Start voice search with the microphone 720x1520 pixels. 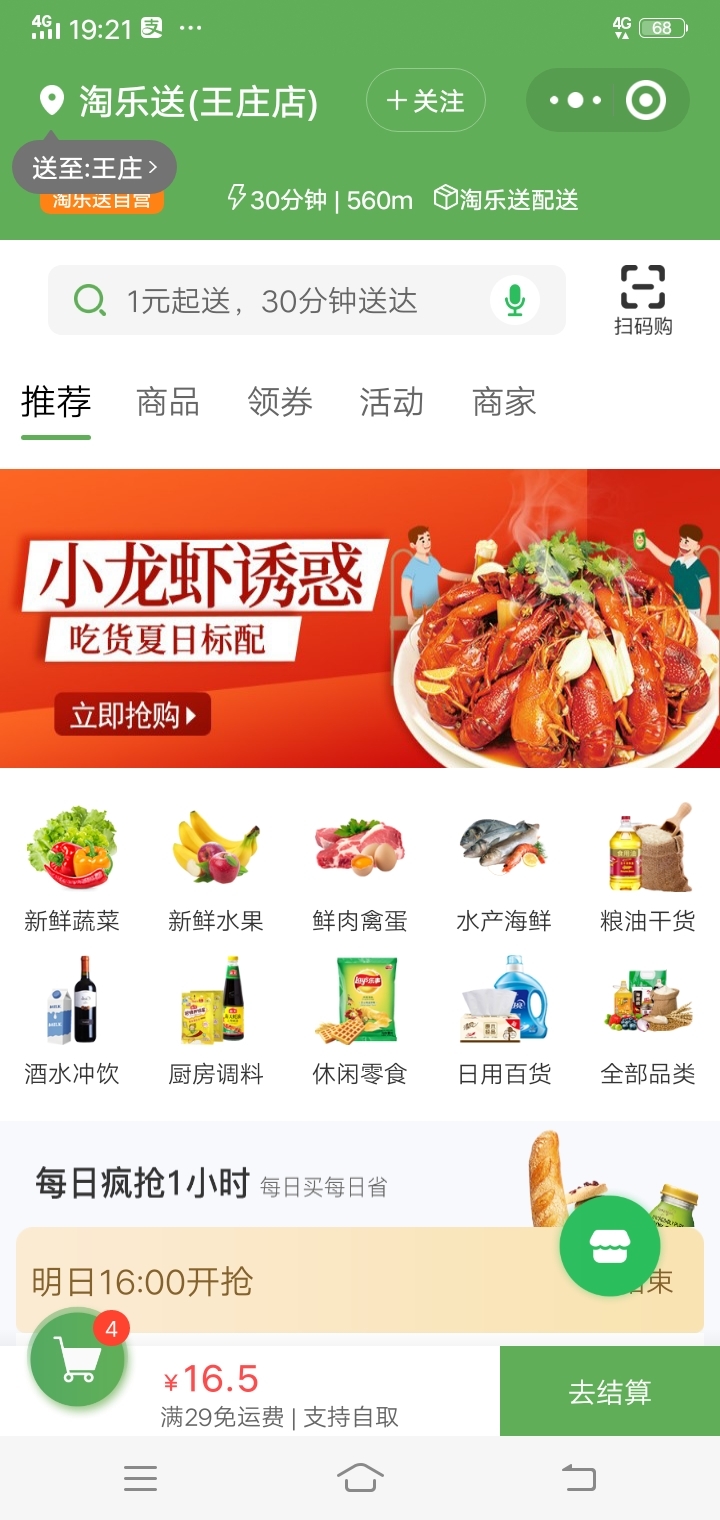pos(515,300)
